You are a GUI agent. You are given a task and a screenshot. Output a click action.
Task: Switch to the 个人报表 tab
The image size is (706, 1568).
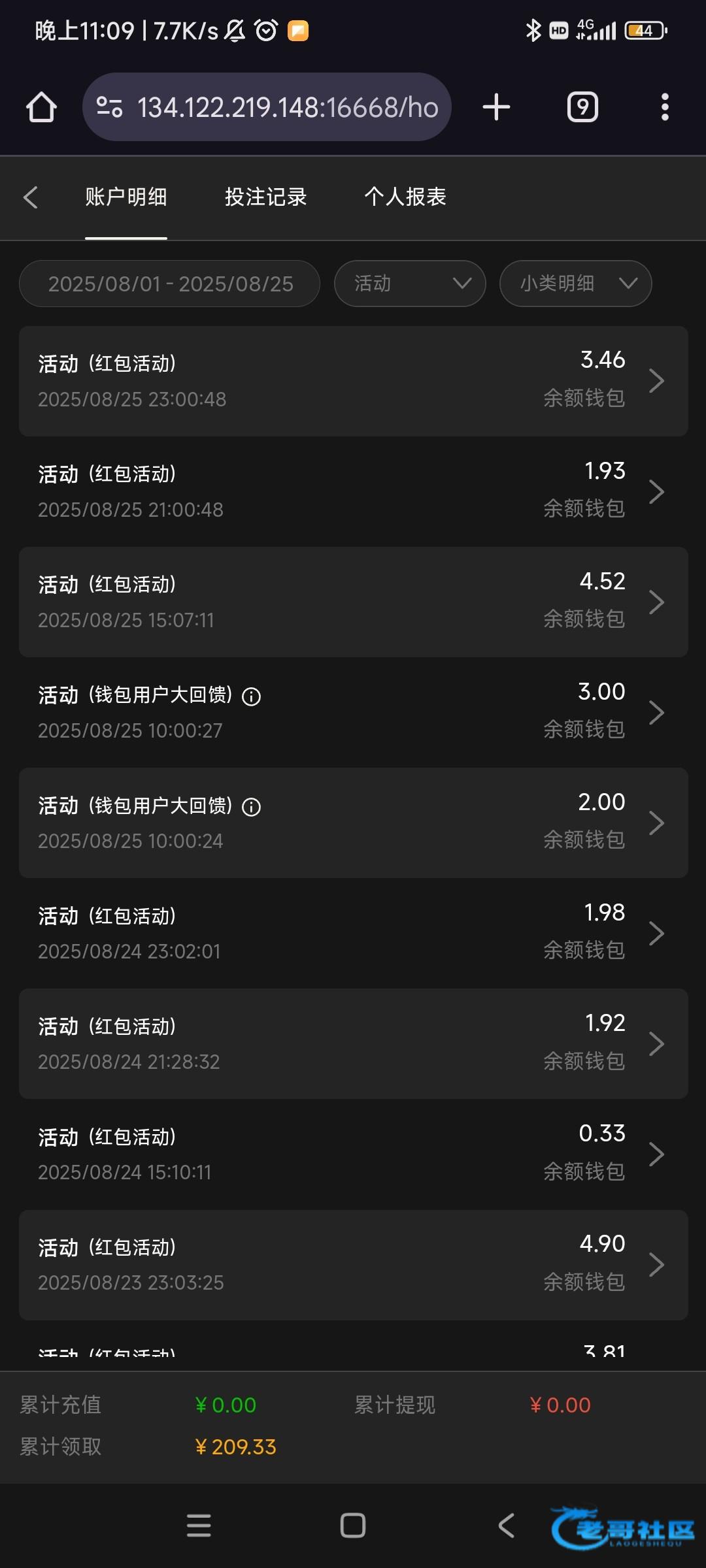tap(405, 197)
